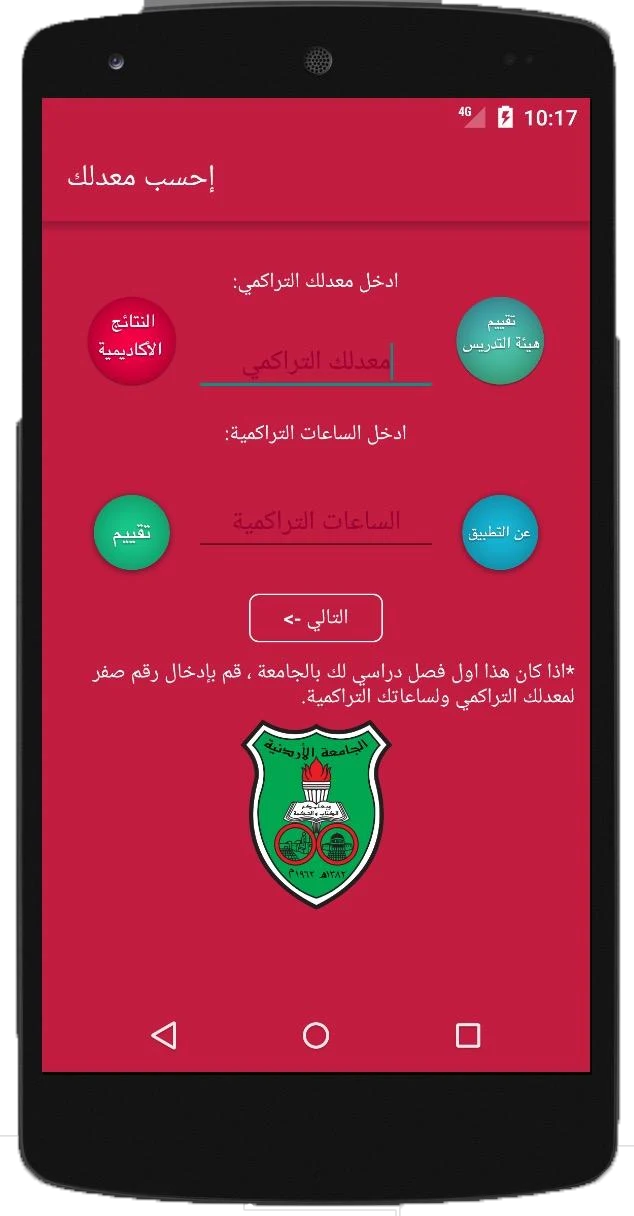Open النتائج الأكاديمية round button

pos(131,340)
